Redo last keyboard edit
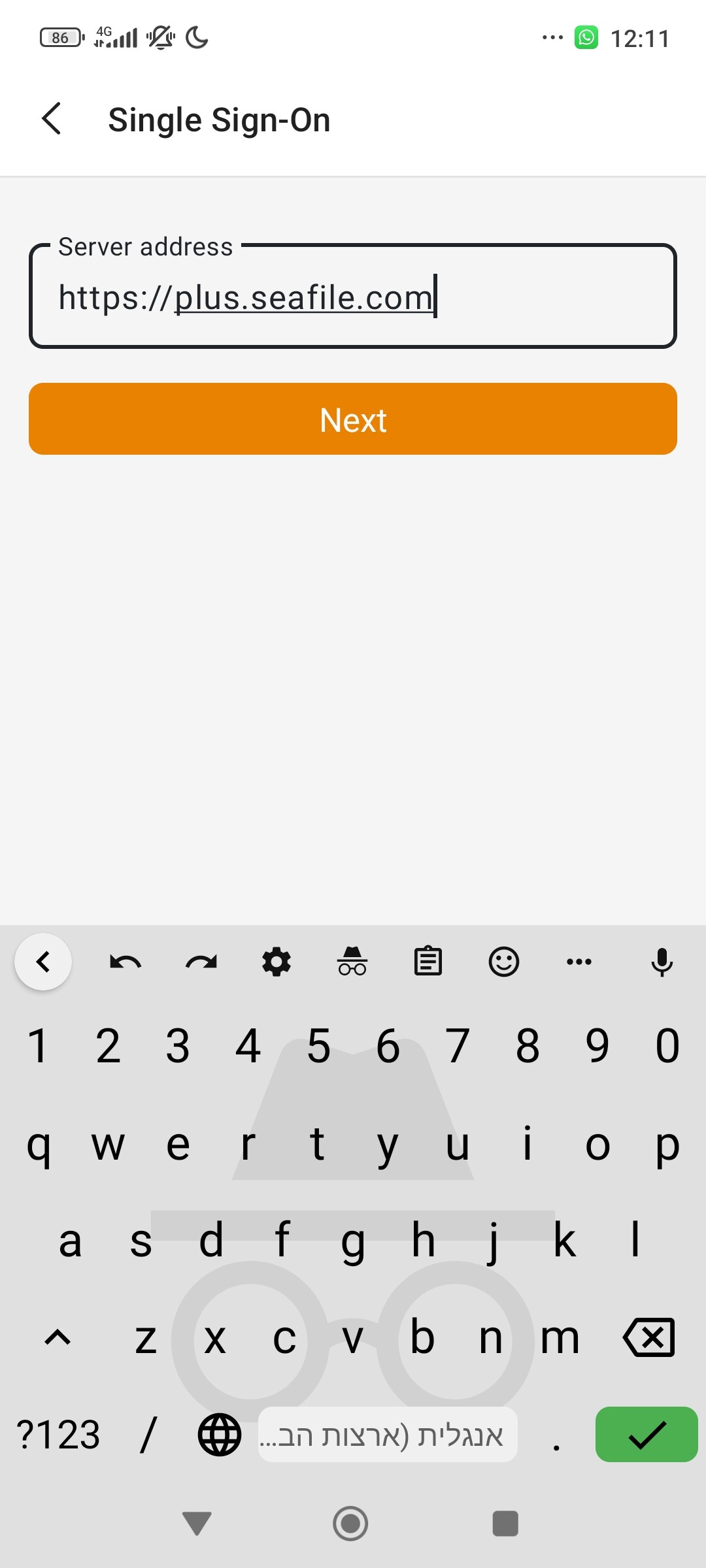This screenshot has width=706, height=1568. [x=201, y=962]
